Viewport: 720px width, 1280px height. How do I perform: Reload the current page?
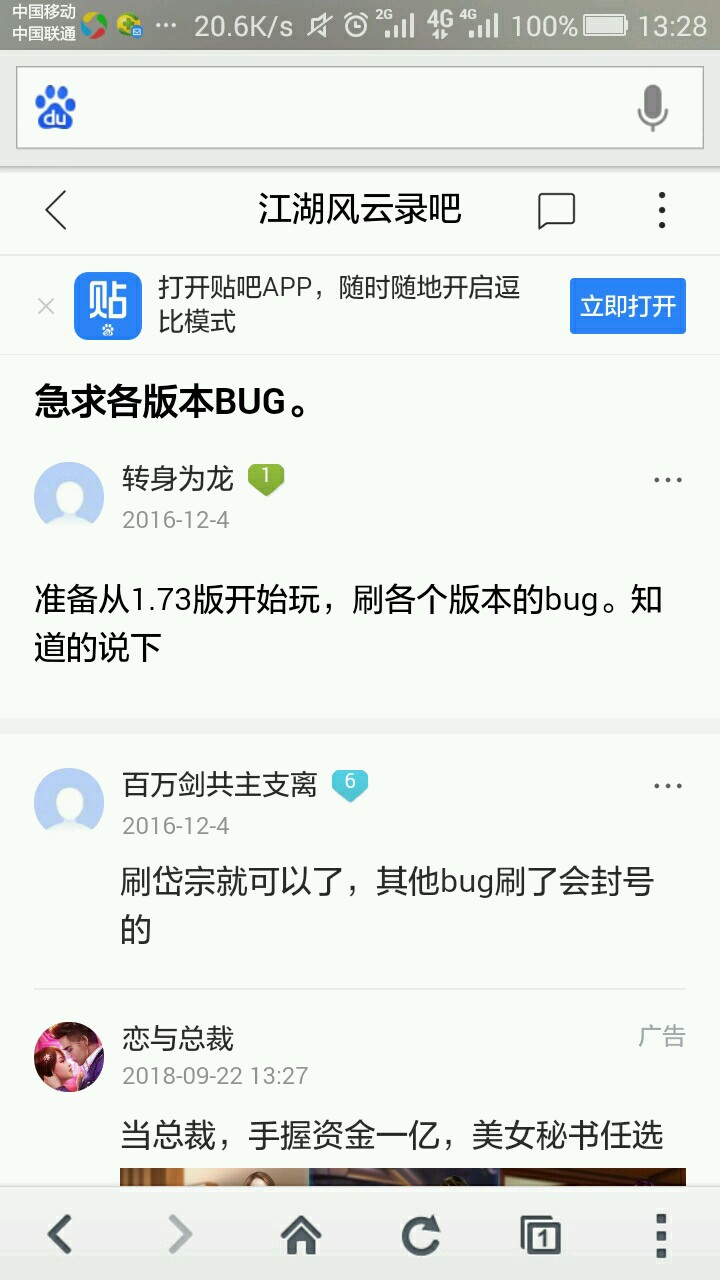pyautogui.click(x=421, y=1235)
